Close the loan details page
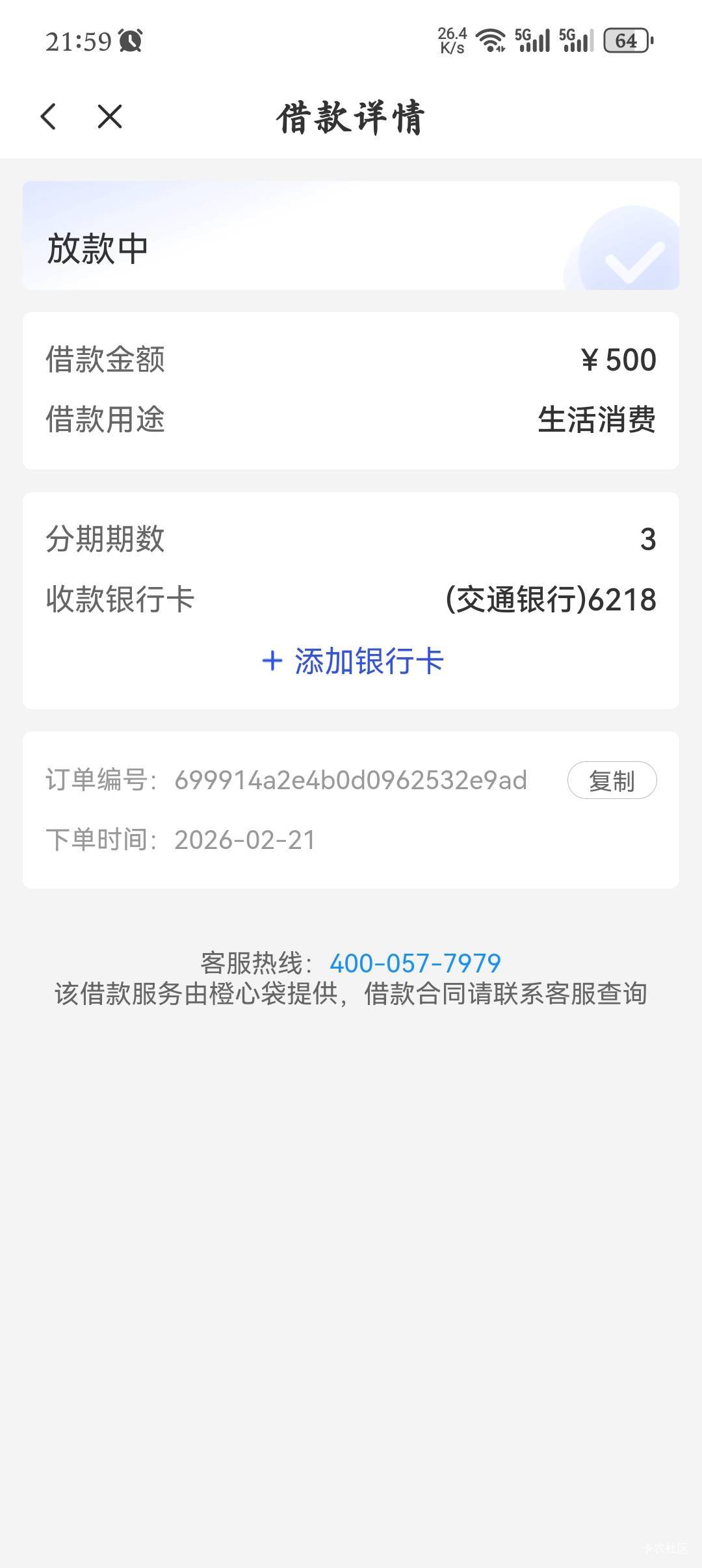 (x=110, y=117)
